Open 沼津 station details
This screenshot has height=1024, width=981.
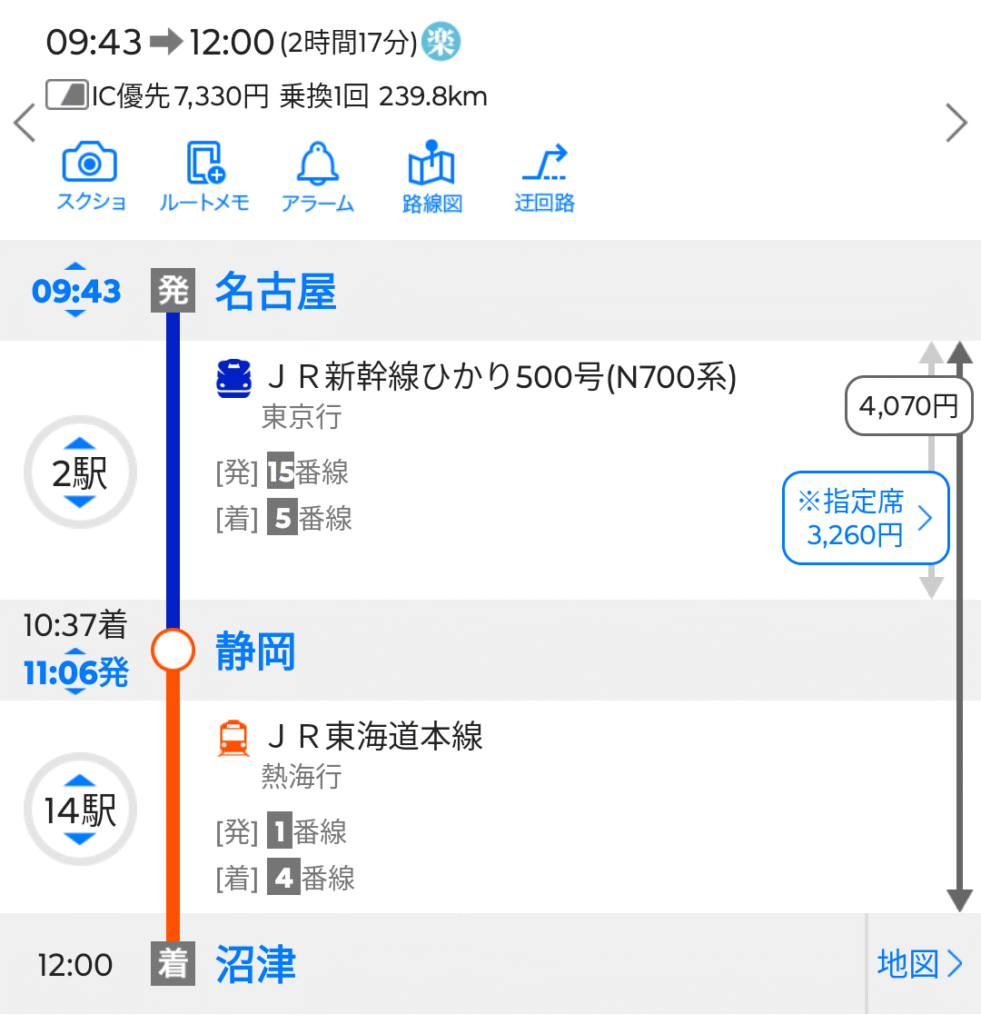coord(256,965)
